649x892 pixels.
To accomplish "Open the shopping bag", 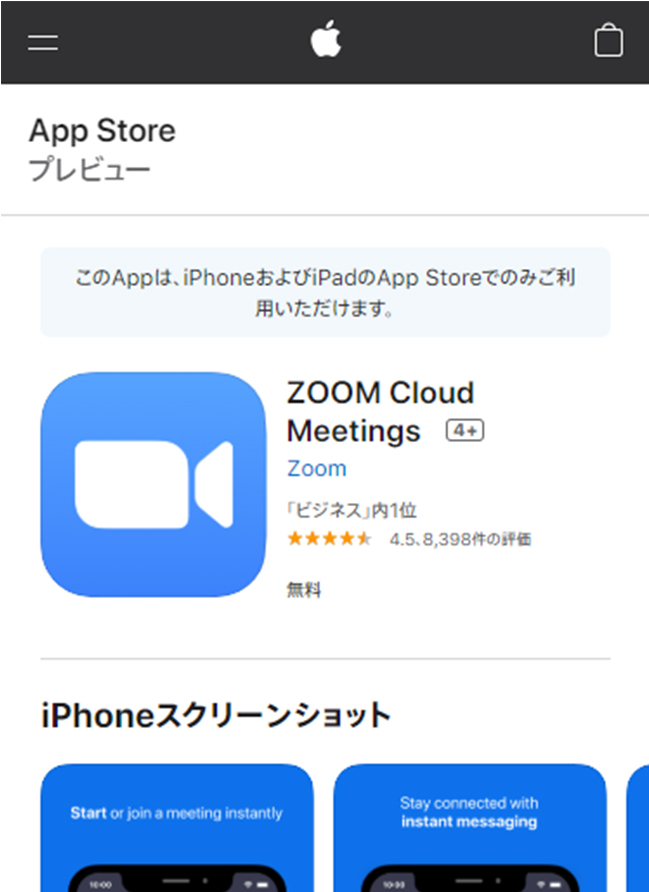I will [608, 41].
